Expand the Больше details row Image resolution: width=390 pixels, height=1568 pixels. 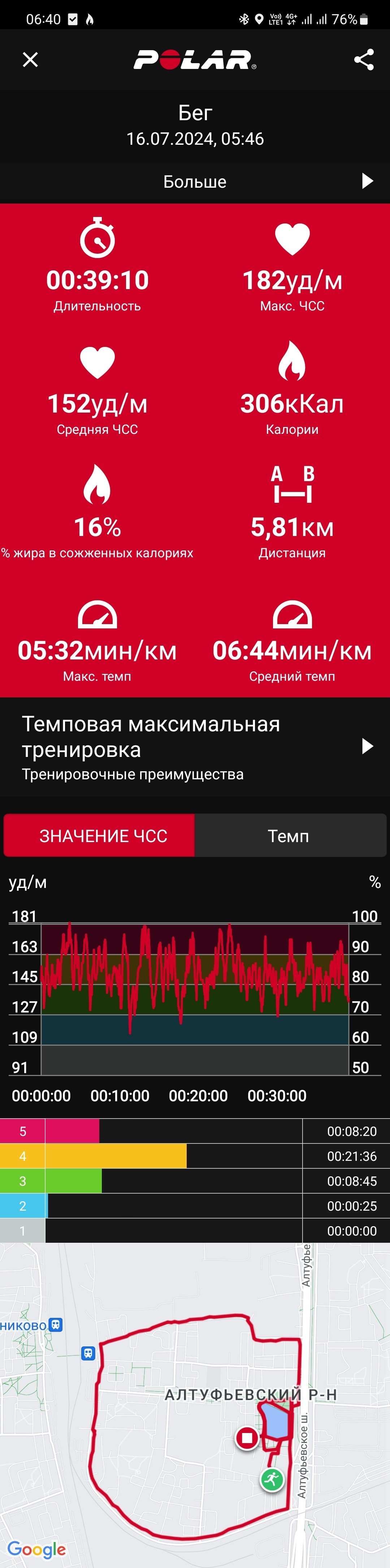[x=195, y=182]
